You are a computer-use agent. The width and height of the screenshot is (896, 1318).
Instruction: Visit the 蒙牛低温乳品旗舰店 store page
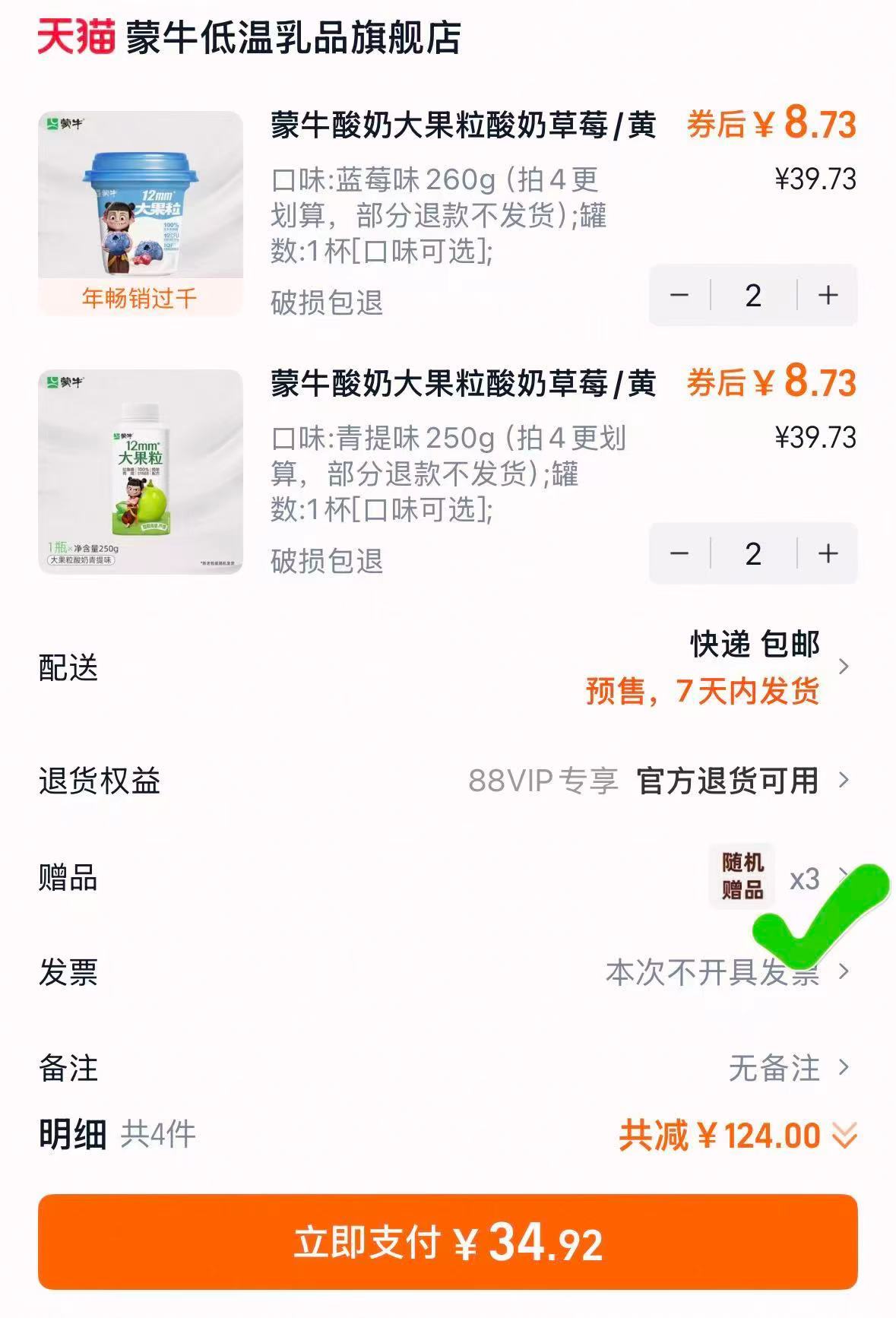pyautogui.click(x=293, y=38)
